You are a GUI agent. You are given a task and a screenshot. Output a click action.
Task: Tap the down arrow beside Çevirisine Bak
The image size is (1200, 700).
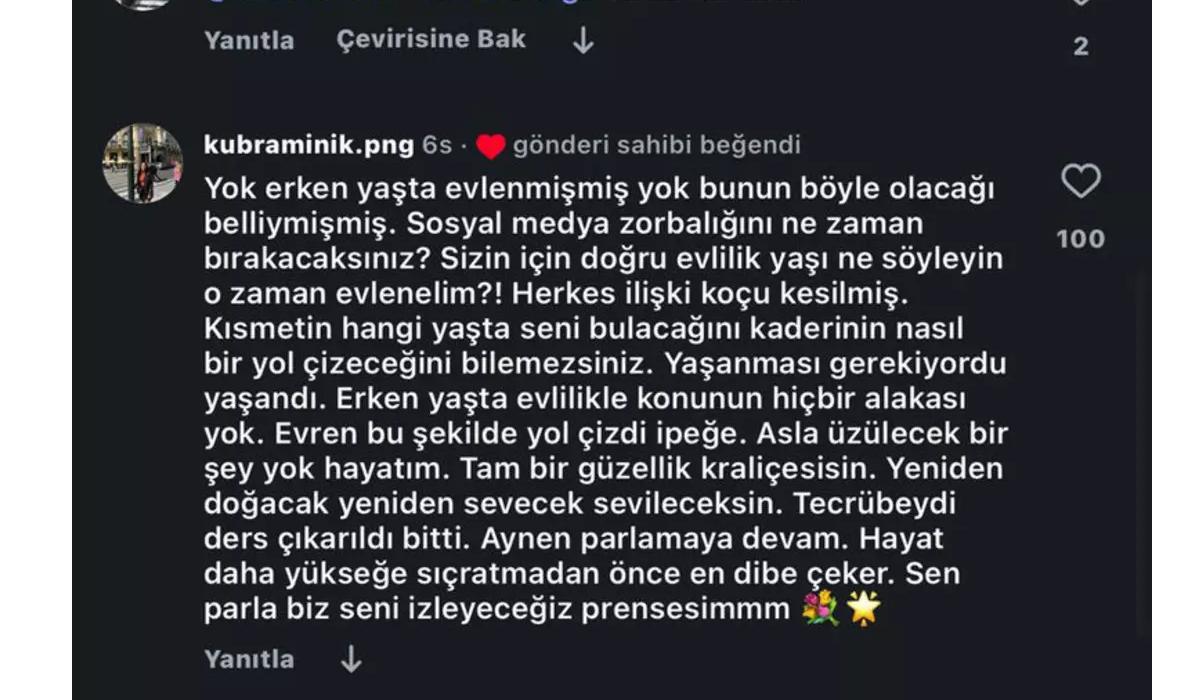coord(583,40)
